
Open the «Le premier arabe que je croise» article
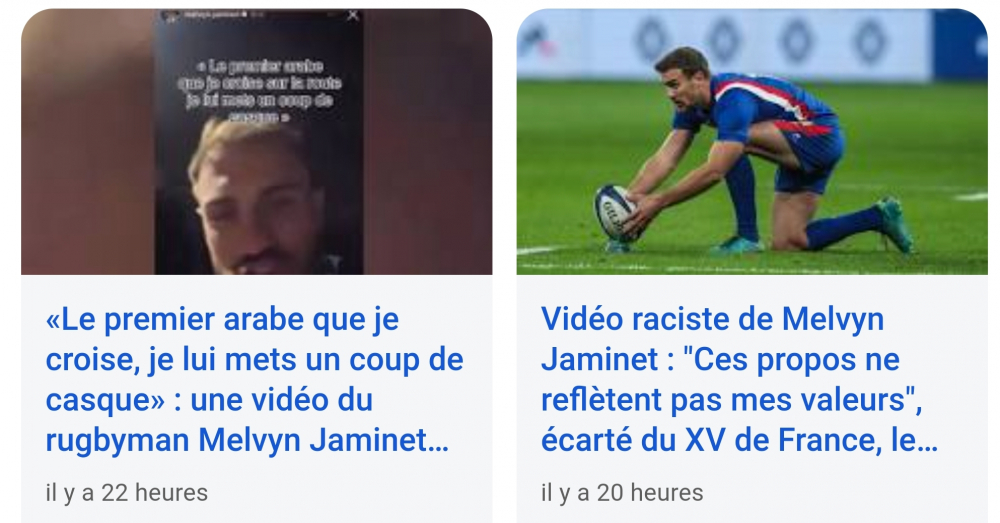coord(255,380)
